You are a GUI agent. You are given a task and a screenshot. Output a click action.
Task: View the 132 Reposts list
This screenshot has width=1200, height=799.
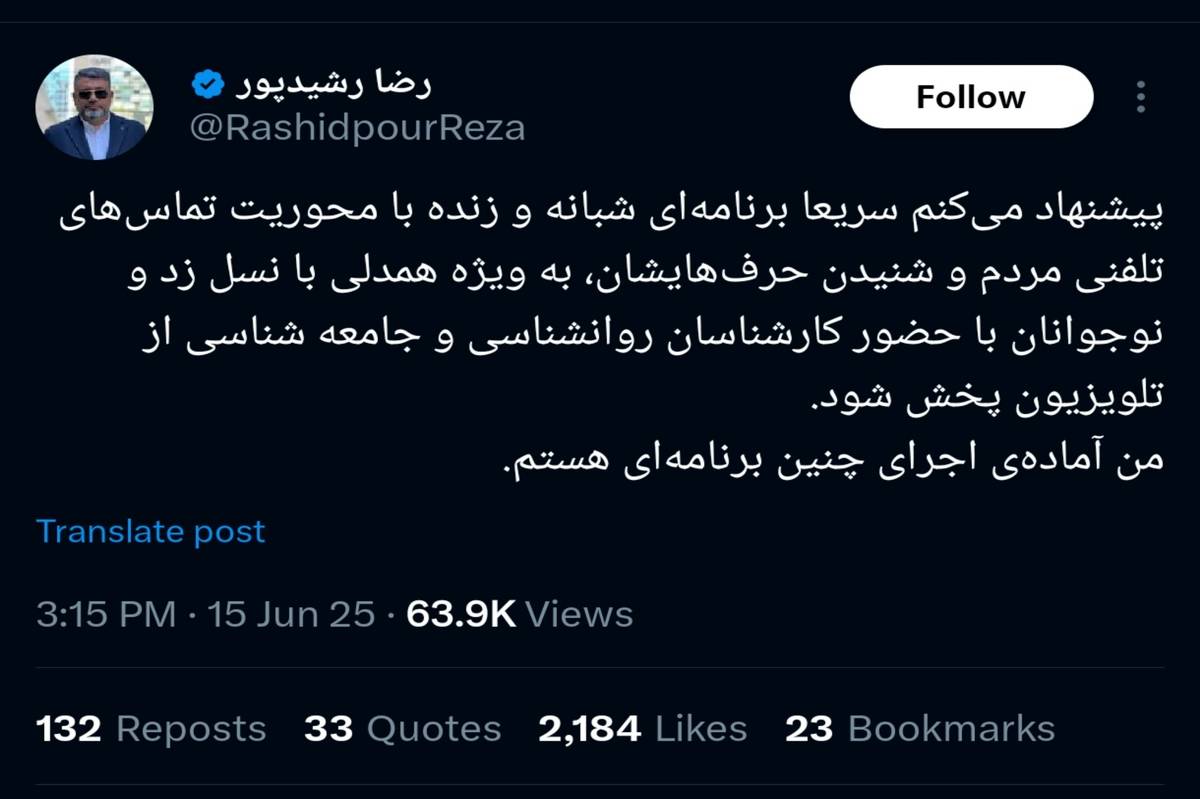[151, 729]
